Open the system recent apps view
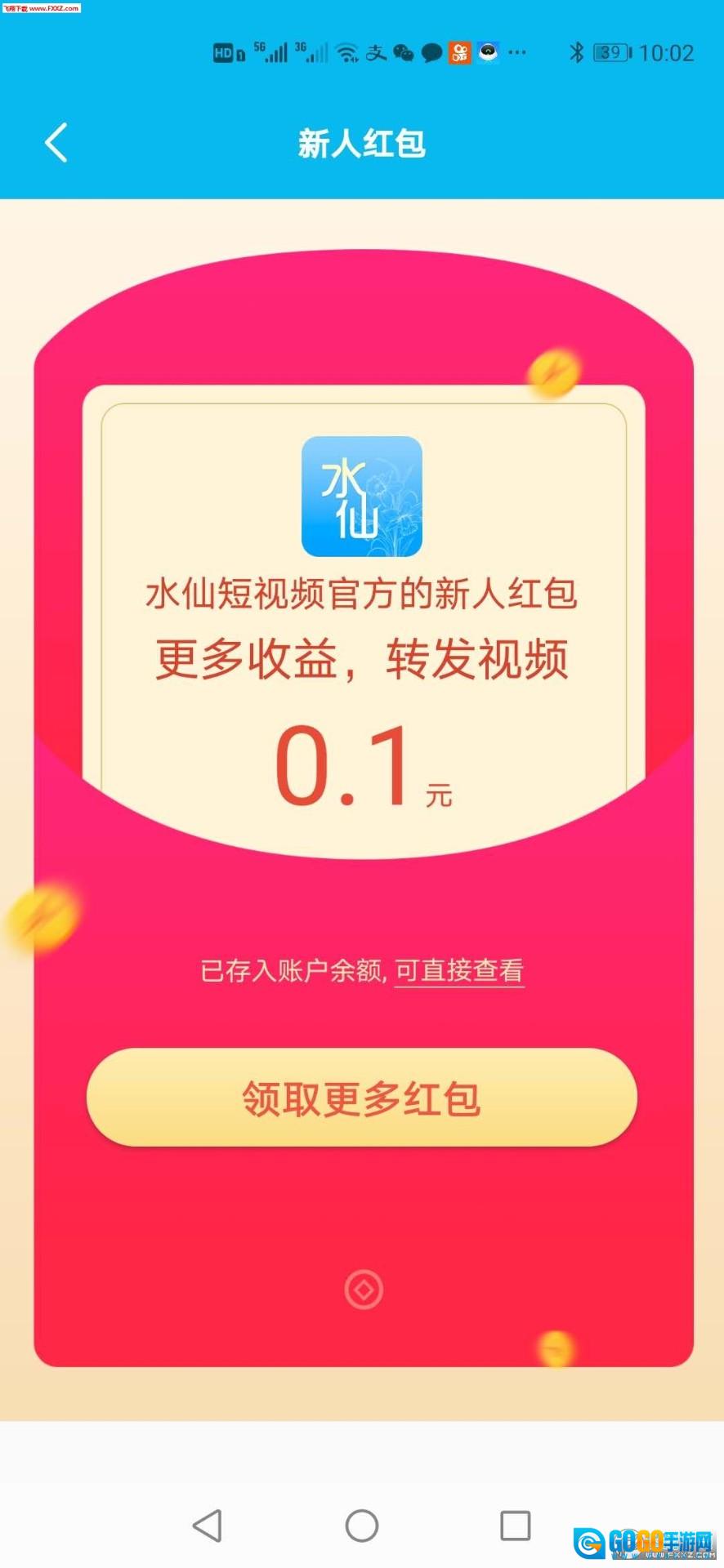 click(515, 1525)
